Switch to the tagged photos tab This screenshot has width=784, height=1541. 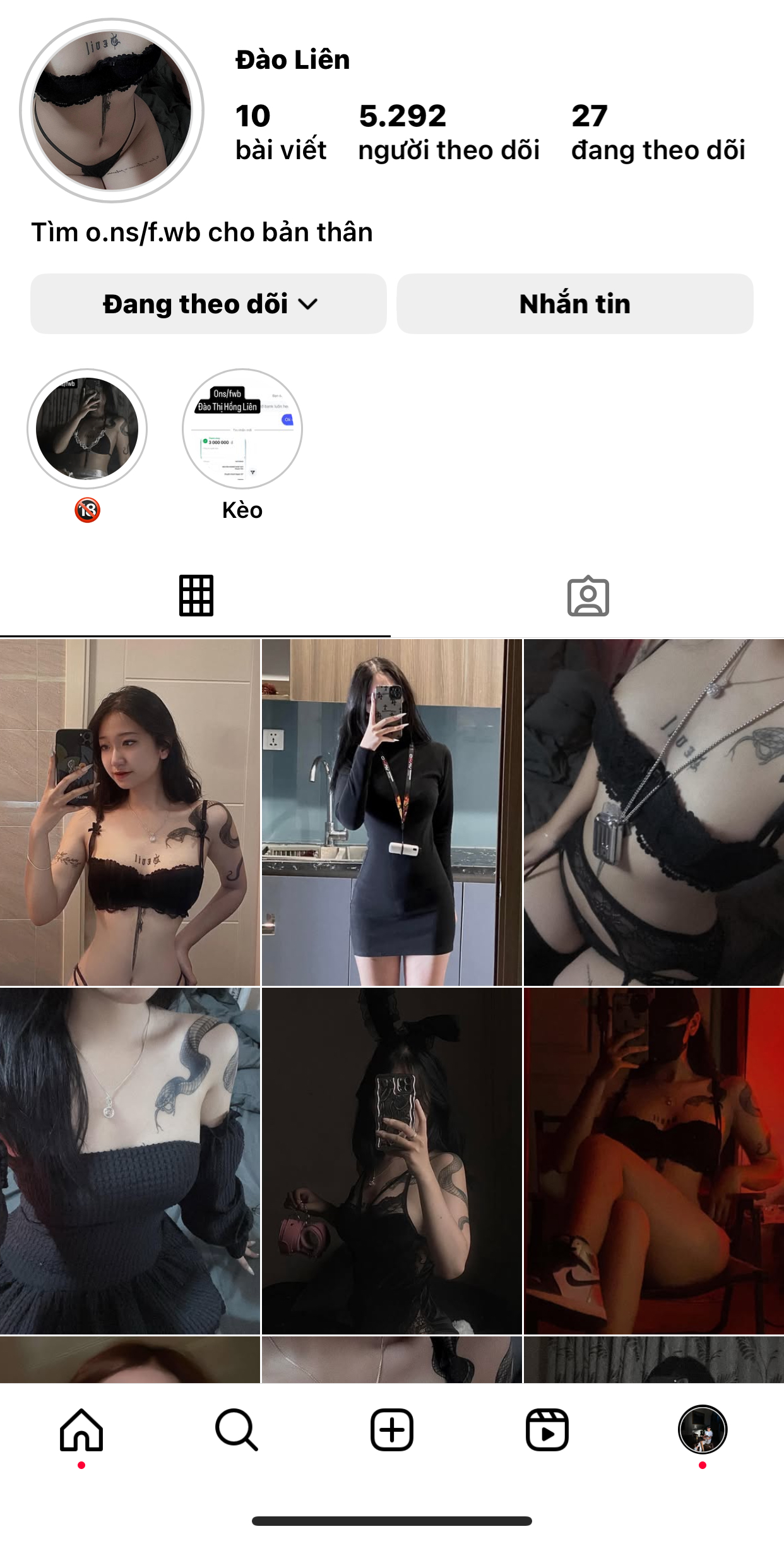pyautogui.click(x=588, y=596)
